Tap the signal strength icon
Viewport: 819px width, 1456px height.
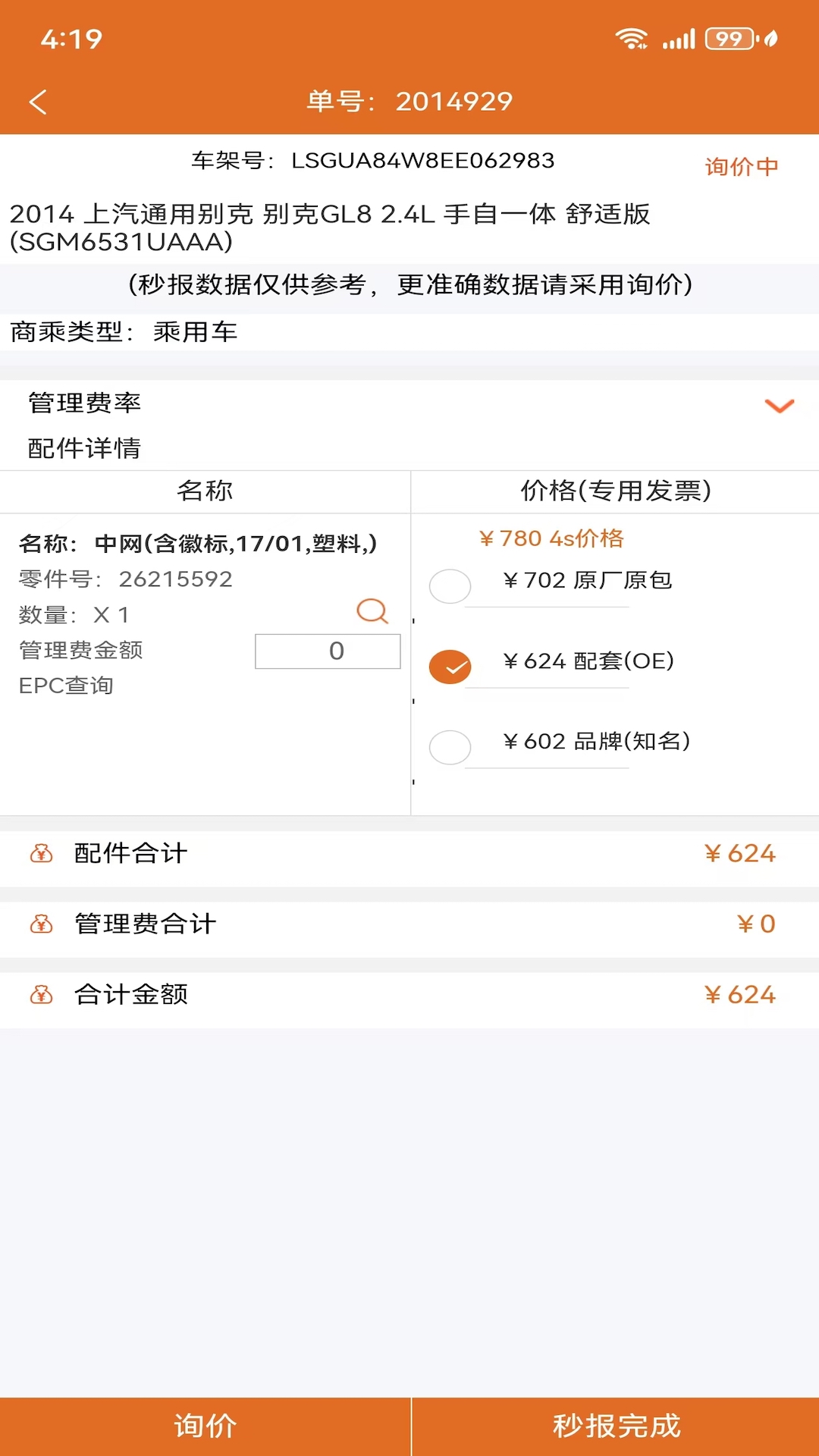click(x=679, y=37)
